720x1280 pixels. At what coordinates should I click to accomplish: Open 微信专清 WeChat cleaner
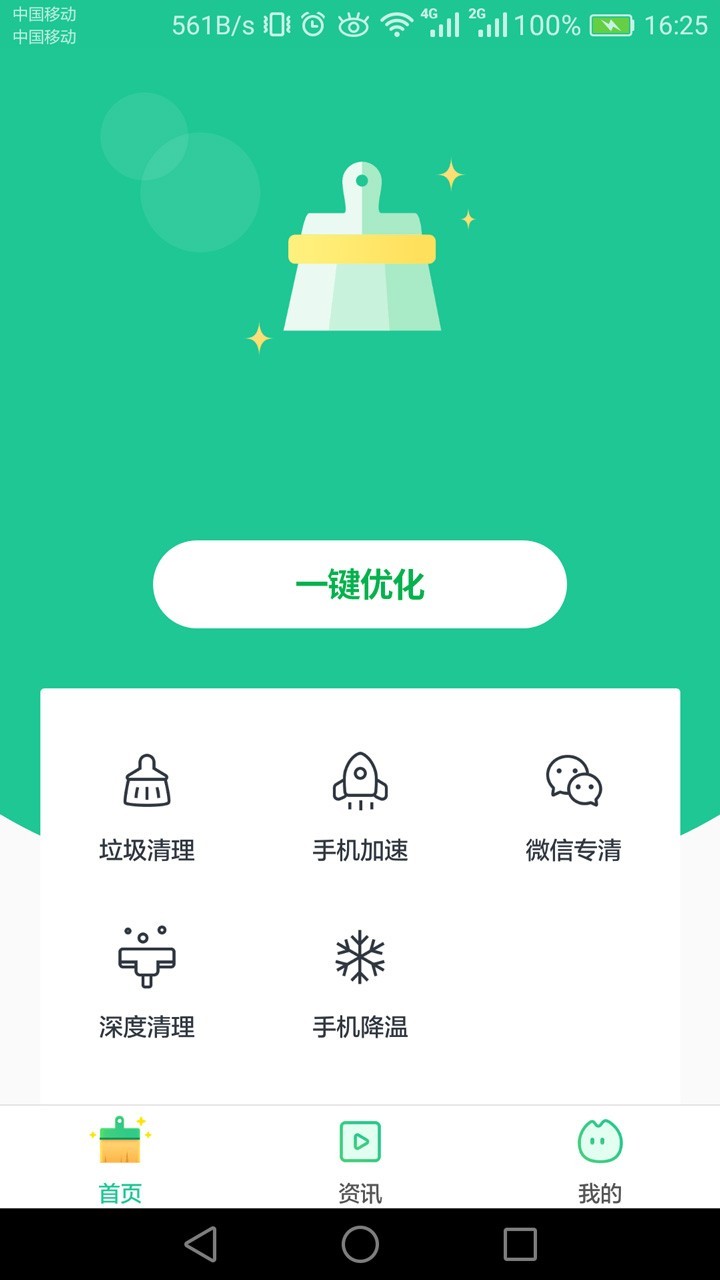click(573, 807)
